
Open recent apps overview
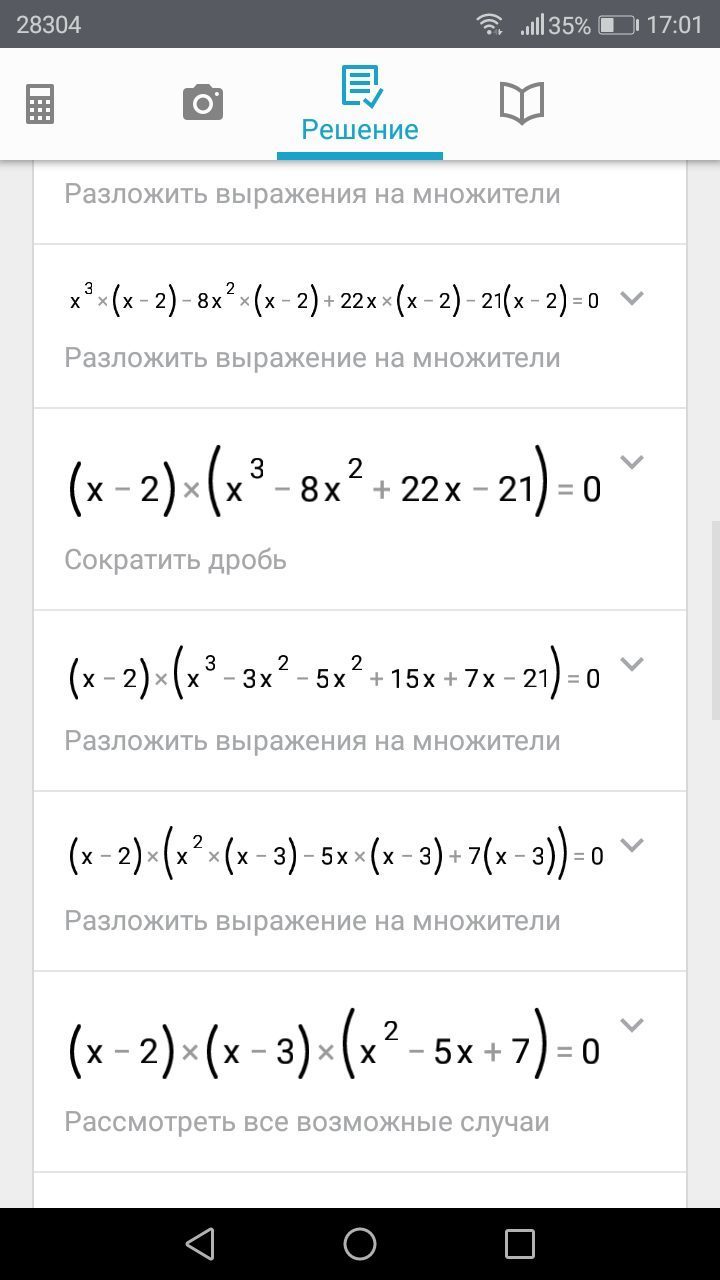[x=520, y=1243]
